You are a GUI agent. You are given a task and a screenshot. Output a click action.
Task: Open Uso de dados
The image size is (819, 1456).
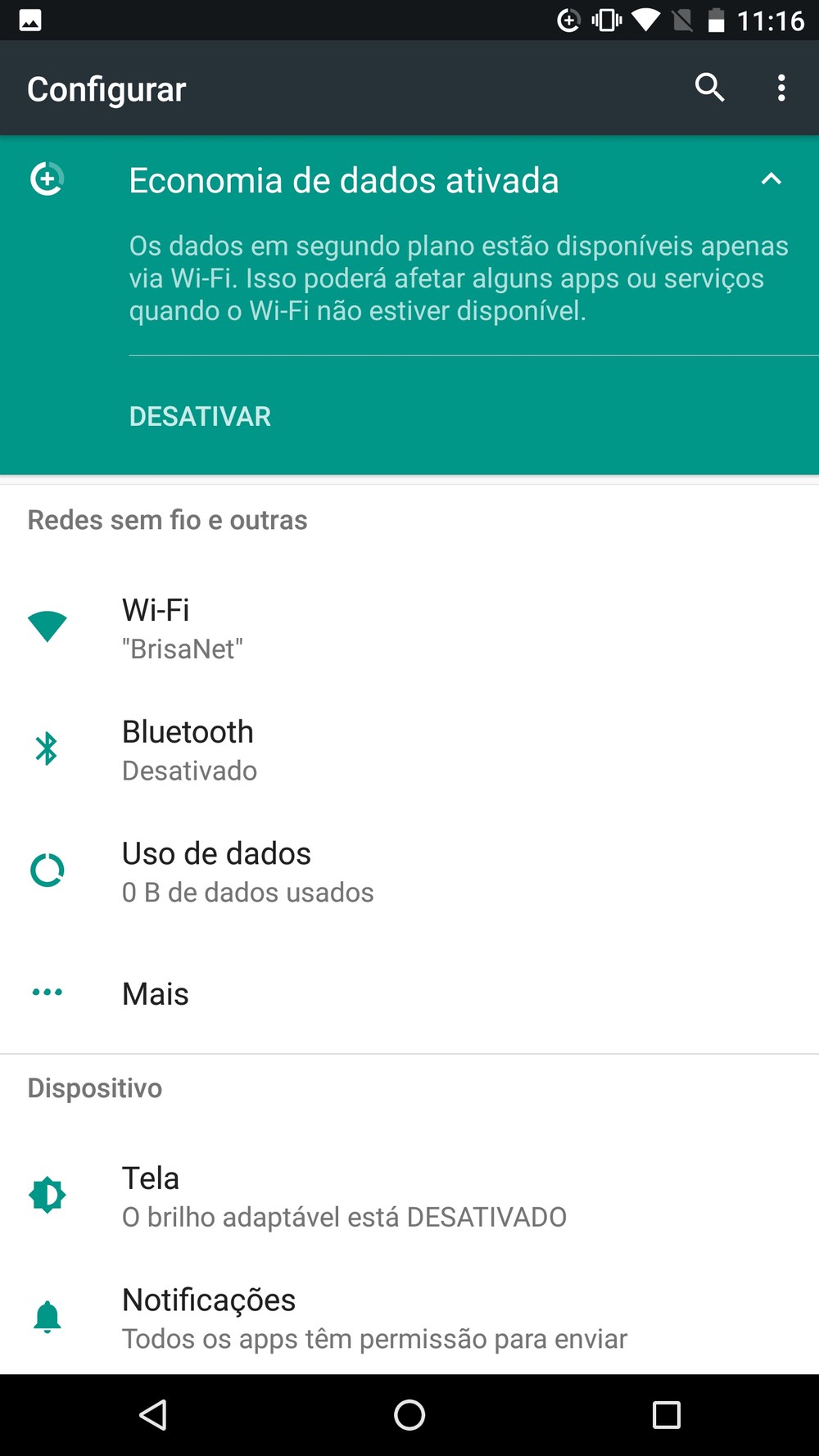(x=409, y=871)
